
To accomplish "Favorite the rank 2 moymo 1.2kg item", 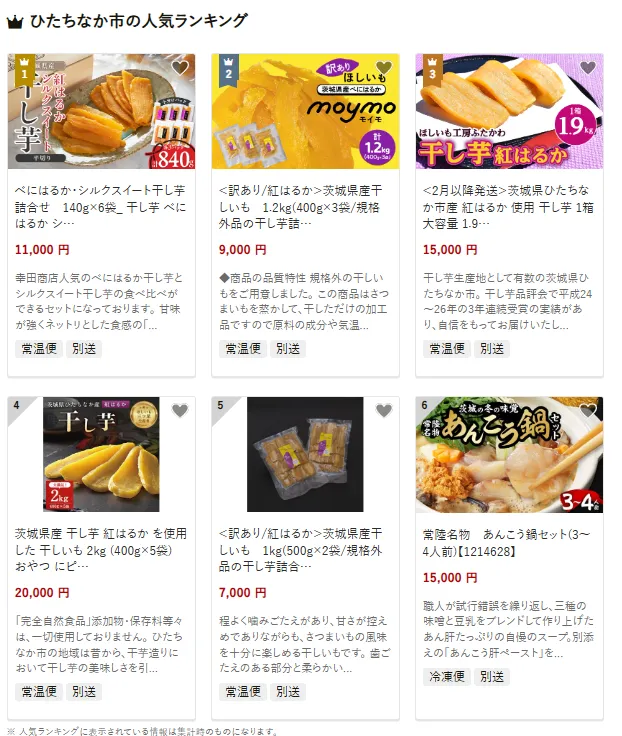I will (x=384, y=68).
